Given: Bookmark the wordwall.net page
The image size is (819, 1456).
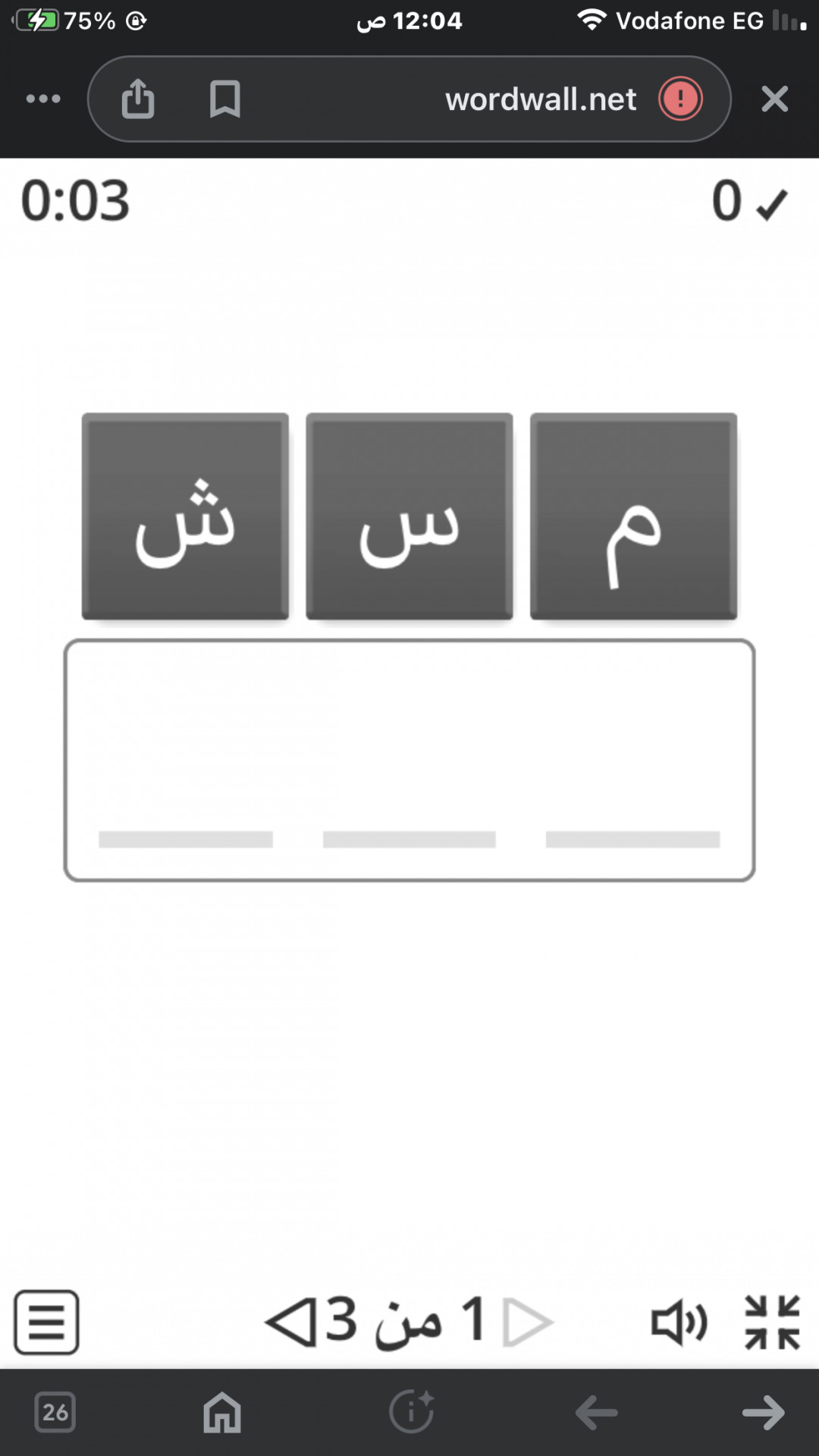Looking at the screenshot, I should tap(225, 99).
